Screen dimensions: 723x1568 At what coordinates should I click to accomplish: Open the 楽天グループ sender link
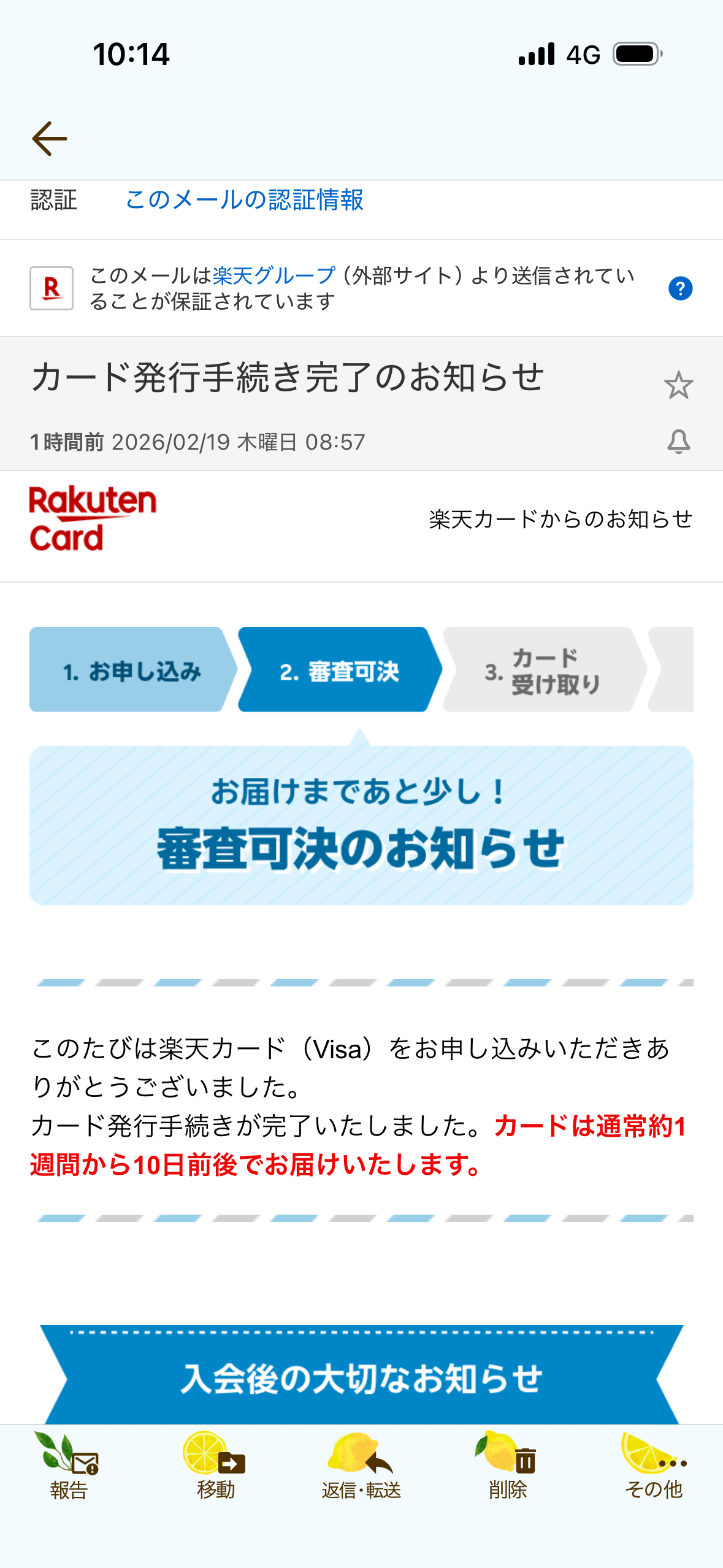pyautogui.click(x=274, y=275)
